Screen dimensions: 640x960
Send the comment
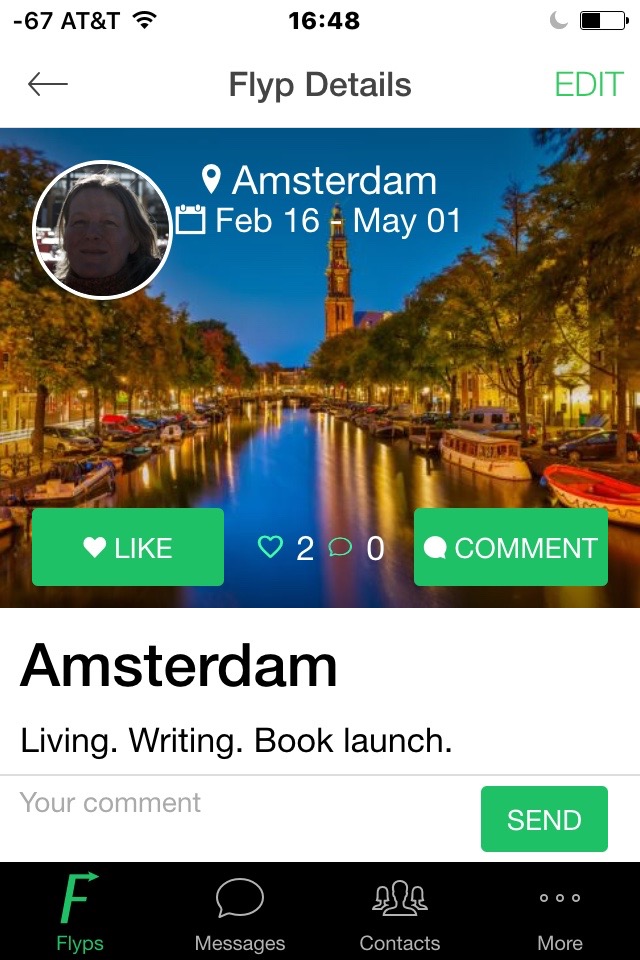point(544,819)
